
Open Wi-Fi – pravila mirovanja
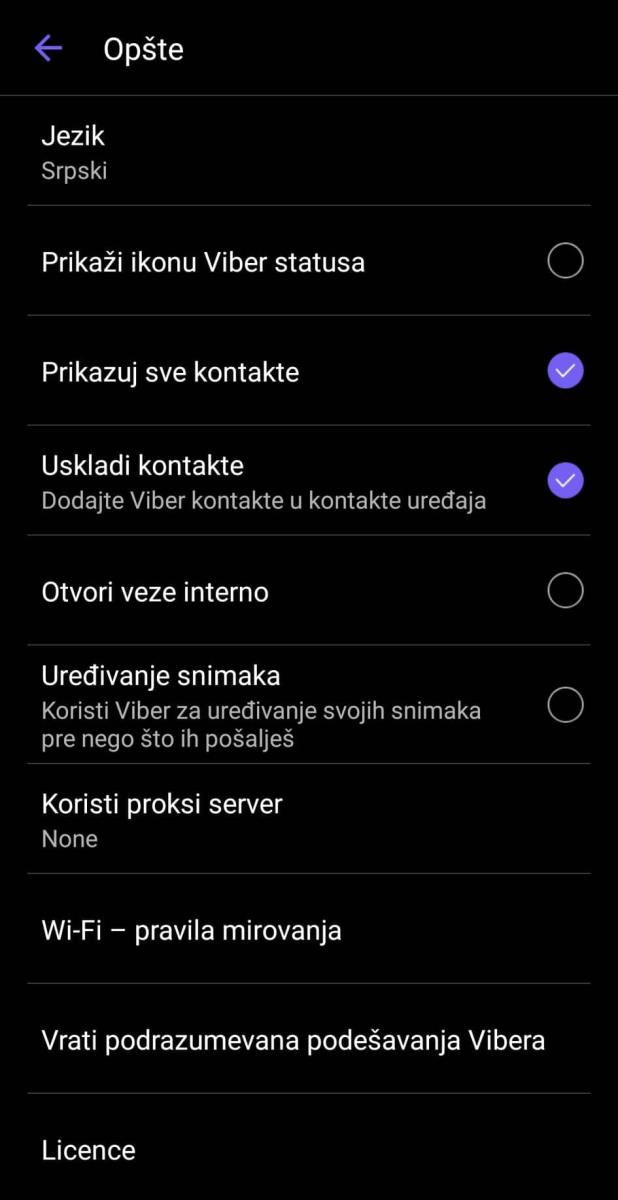pos(300,930)
